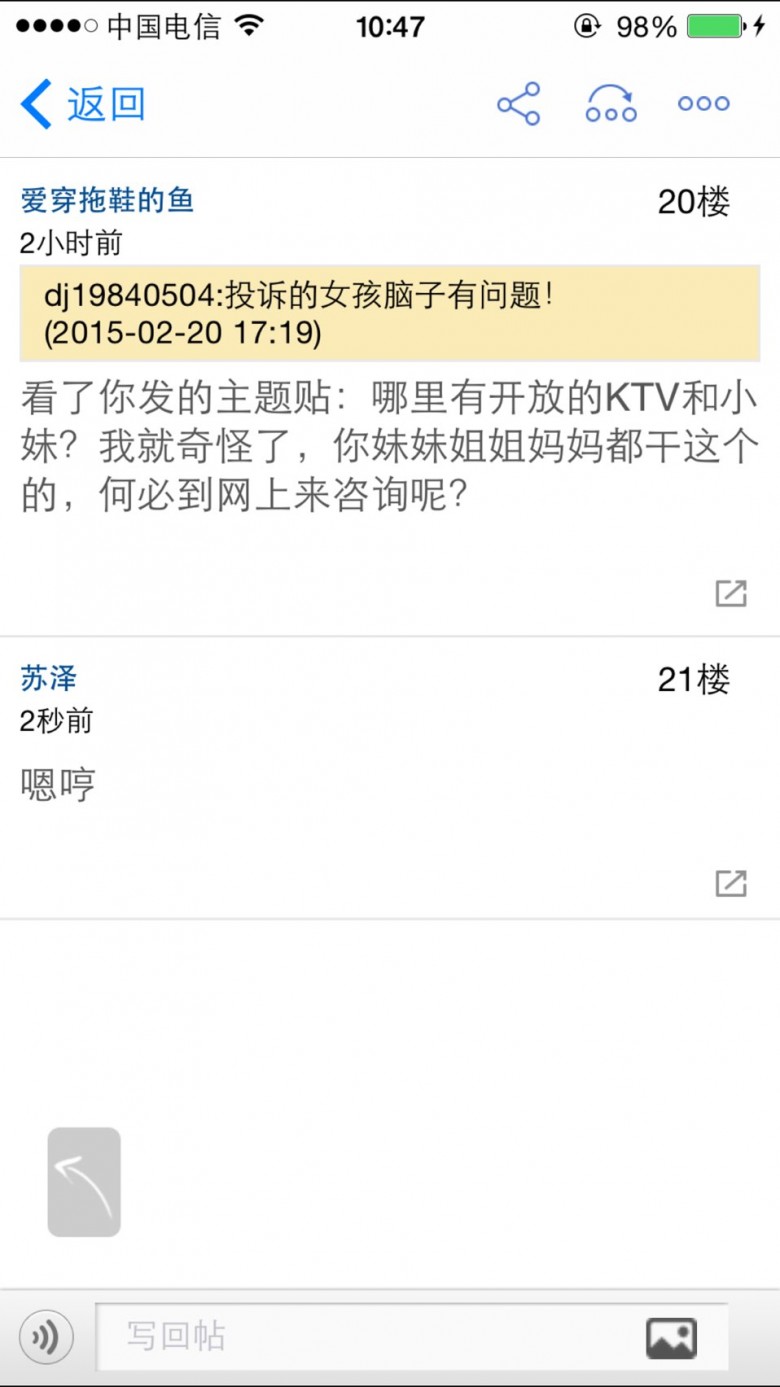This screenshot has height=1387, width=780.
Task: Attach a picture to the reply
Action: (x=671, y=1337)
